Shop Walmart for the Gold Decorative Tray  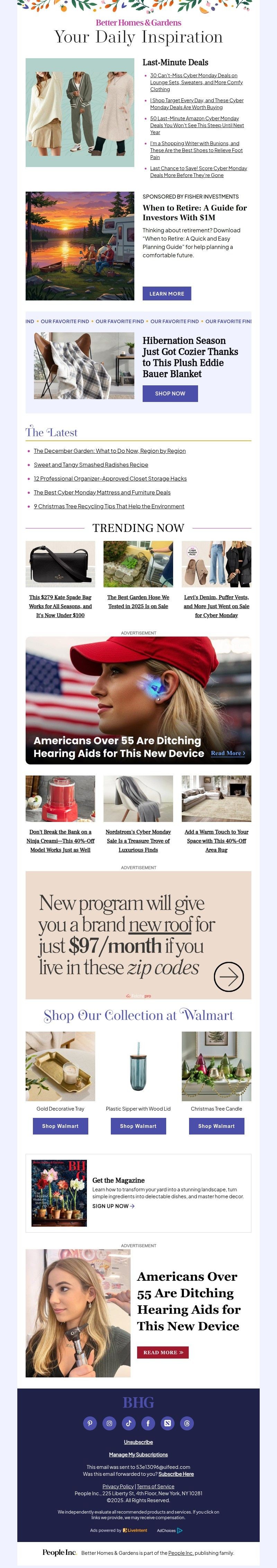click(x=60, y=1126)
